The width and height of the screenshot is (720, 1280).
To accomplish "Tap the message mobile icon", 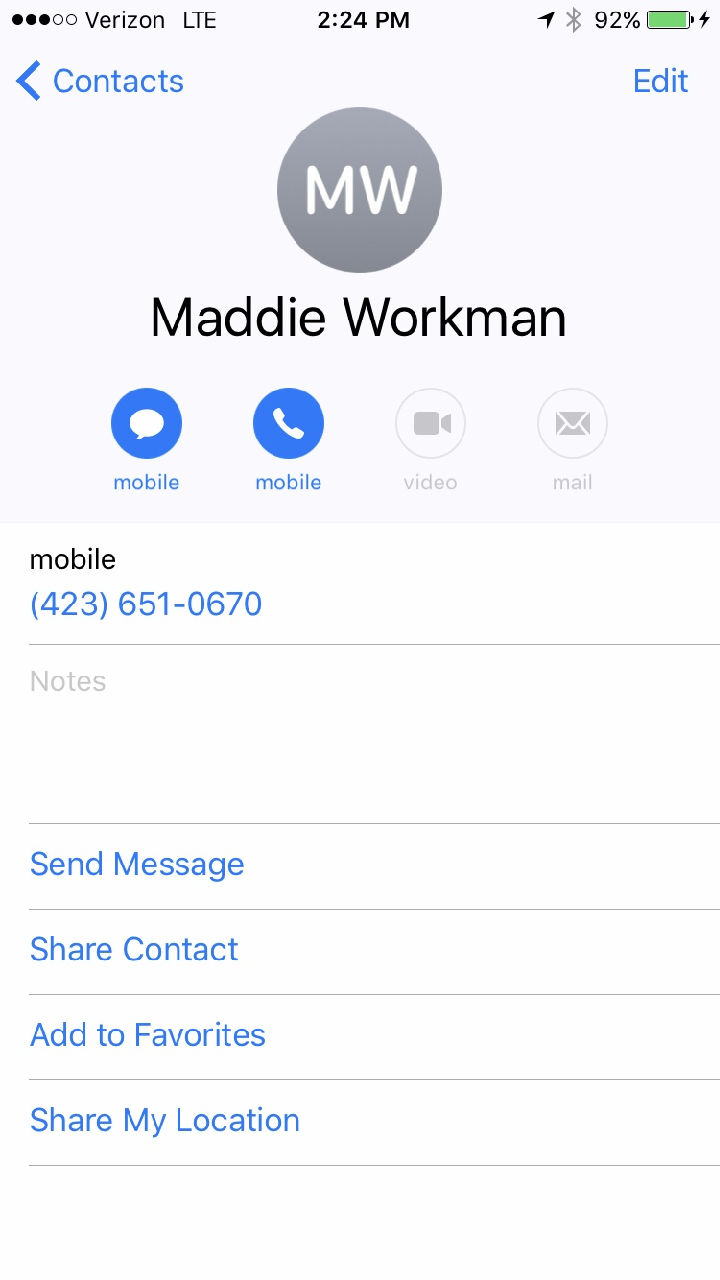I will click(x=146, y=424).
